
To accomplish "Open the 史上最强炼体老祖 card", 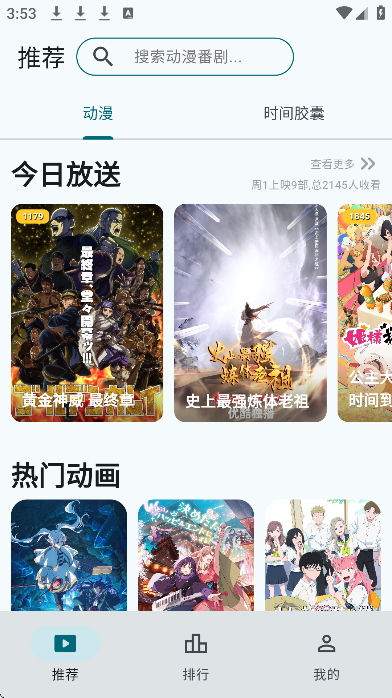I will point(250,313).
